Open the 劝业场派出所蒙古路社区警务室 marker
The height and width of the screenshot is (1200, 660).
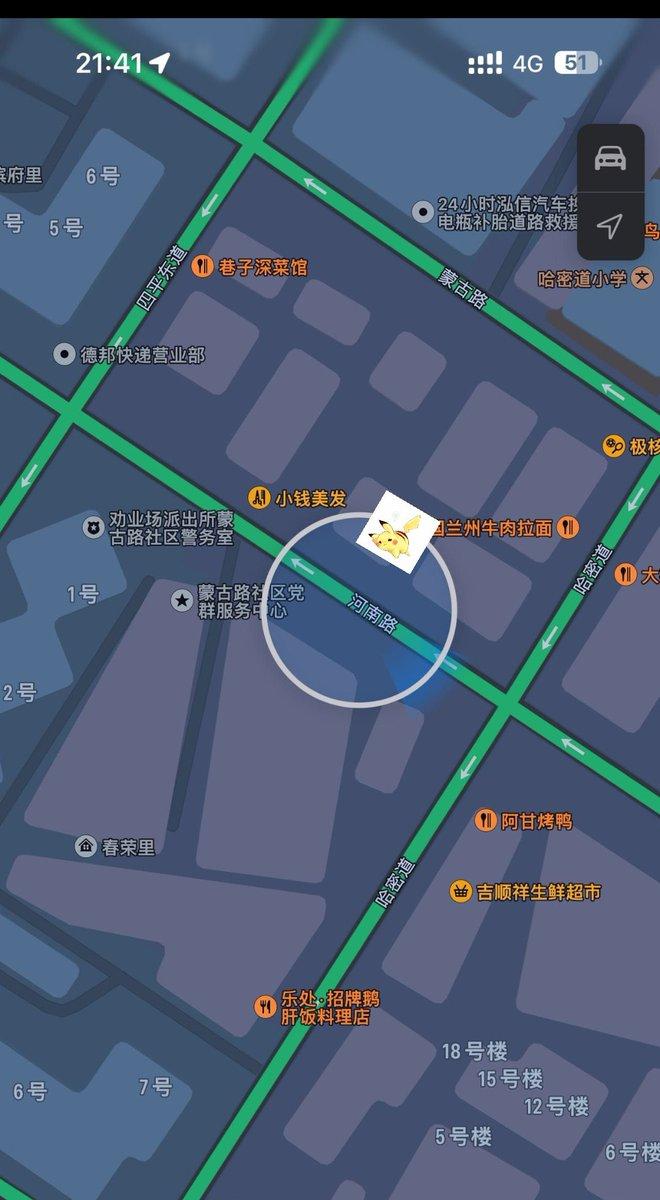click(x=93, y=526)
